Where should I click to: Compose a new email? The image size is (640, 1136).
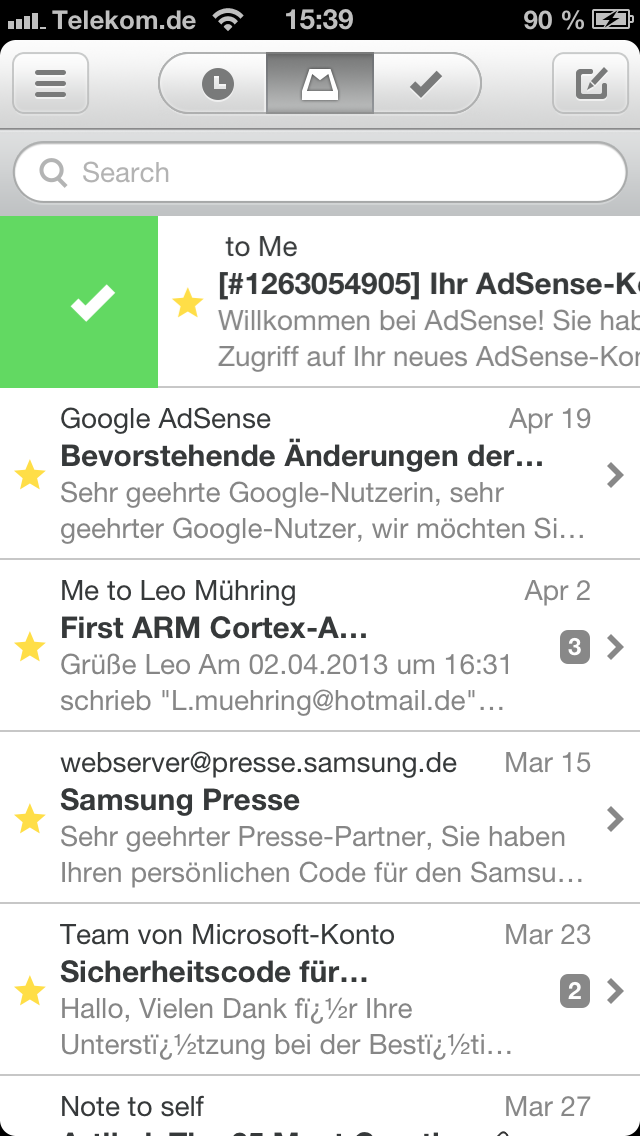590,84
